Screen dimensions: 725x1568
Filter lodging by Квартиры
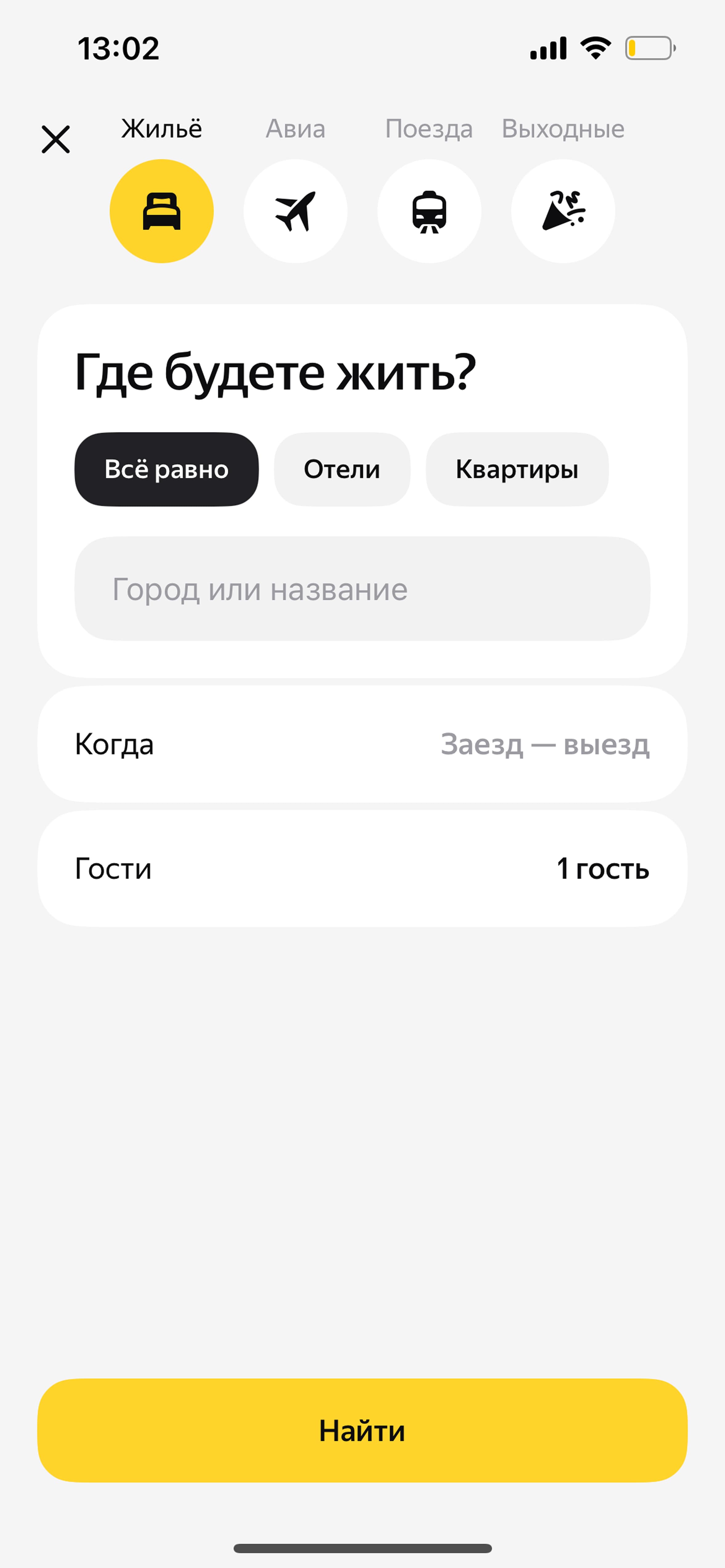point(517,469)
